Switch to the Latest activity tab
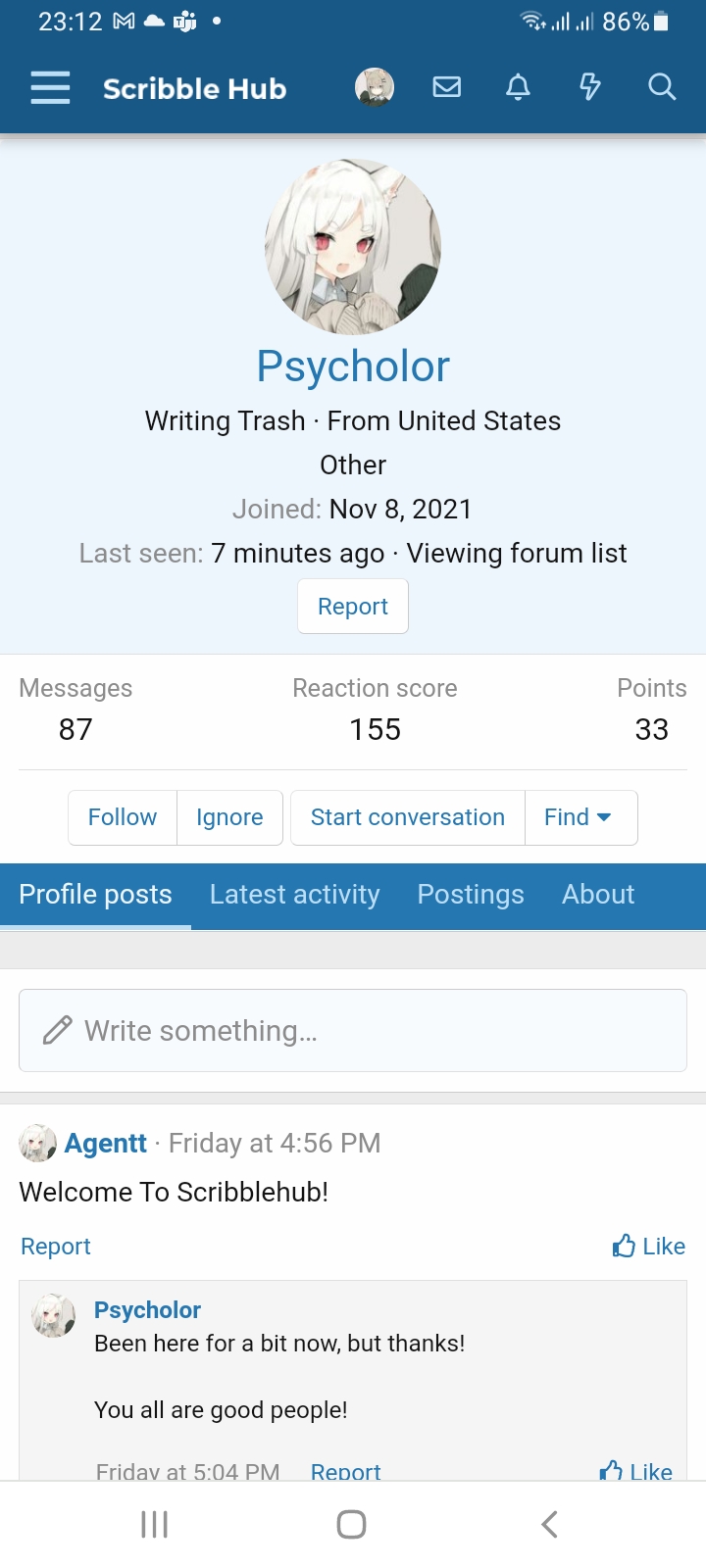Screen dimensions: 706x1568 pos(294,894)
